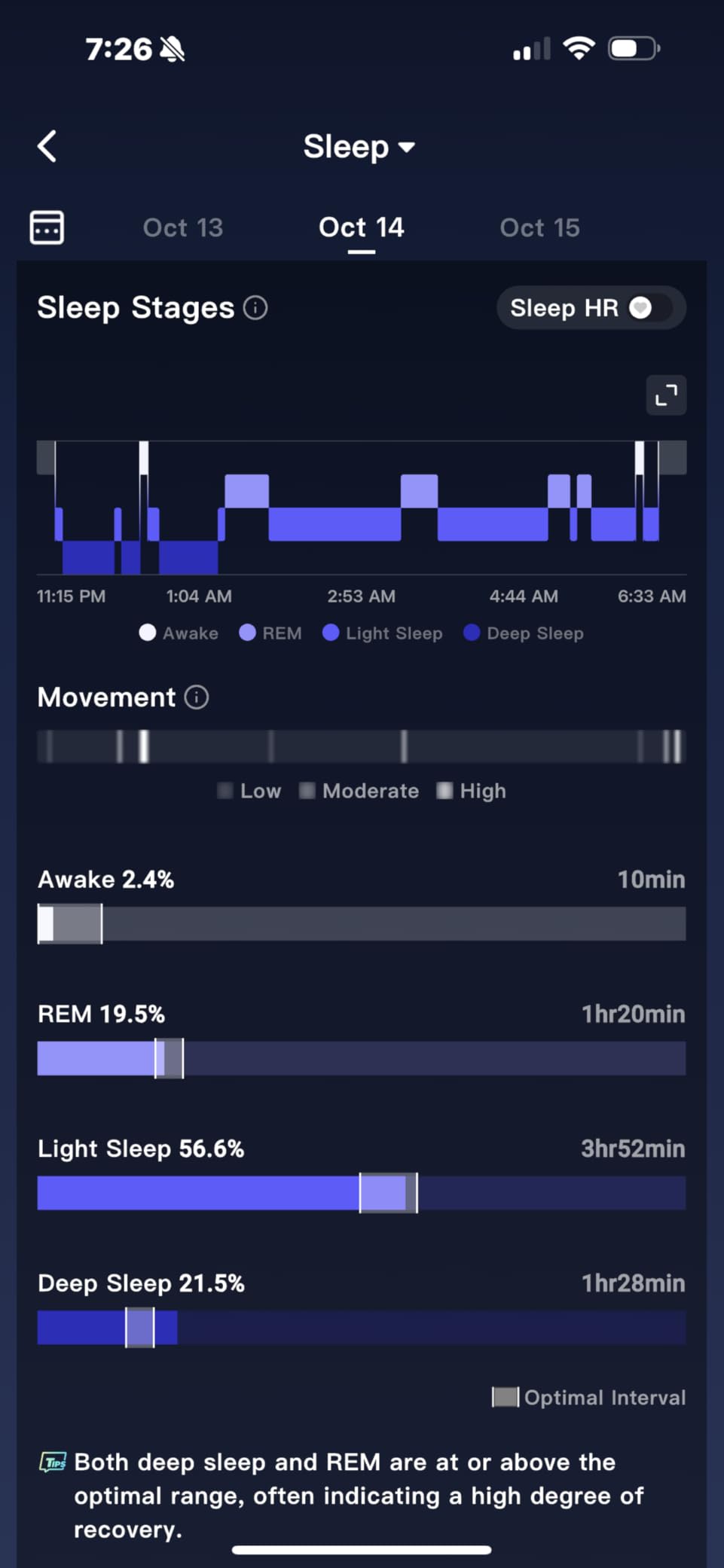Image resolution: width=724 pixels, height=1568 pixels.
Task: Open the Movement info icon
Action: [197, 697]
